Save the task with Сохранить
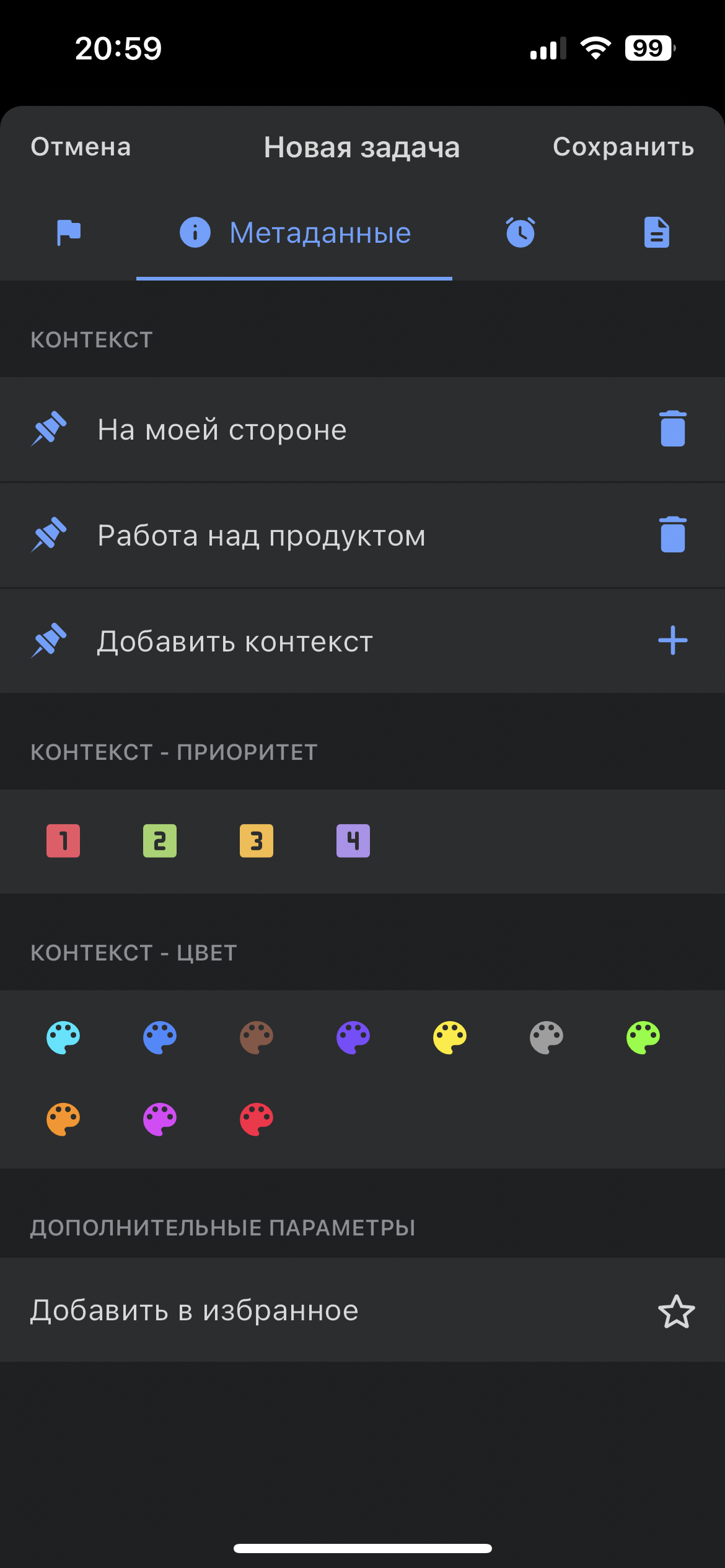This screenshot has height=1568, width=725. click(623, 147)
